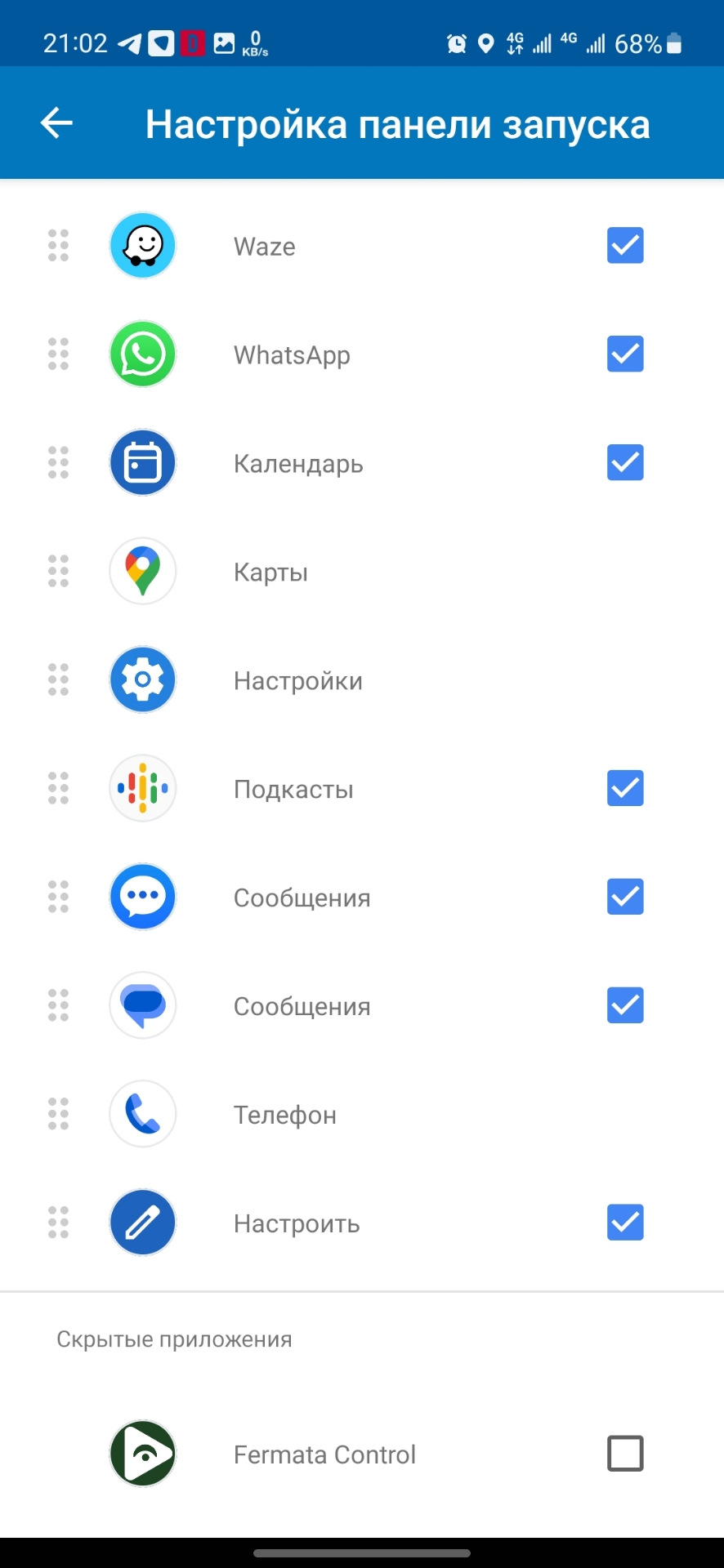Viewport: 724px width, 1568px height.
Task: Select the Телефон phone icon
Action: pos(142,1114)
